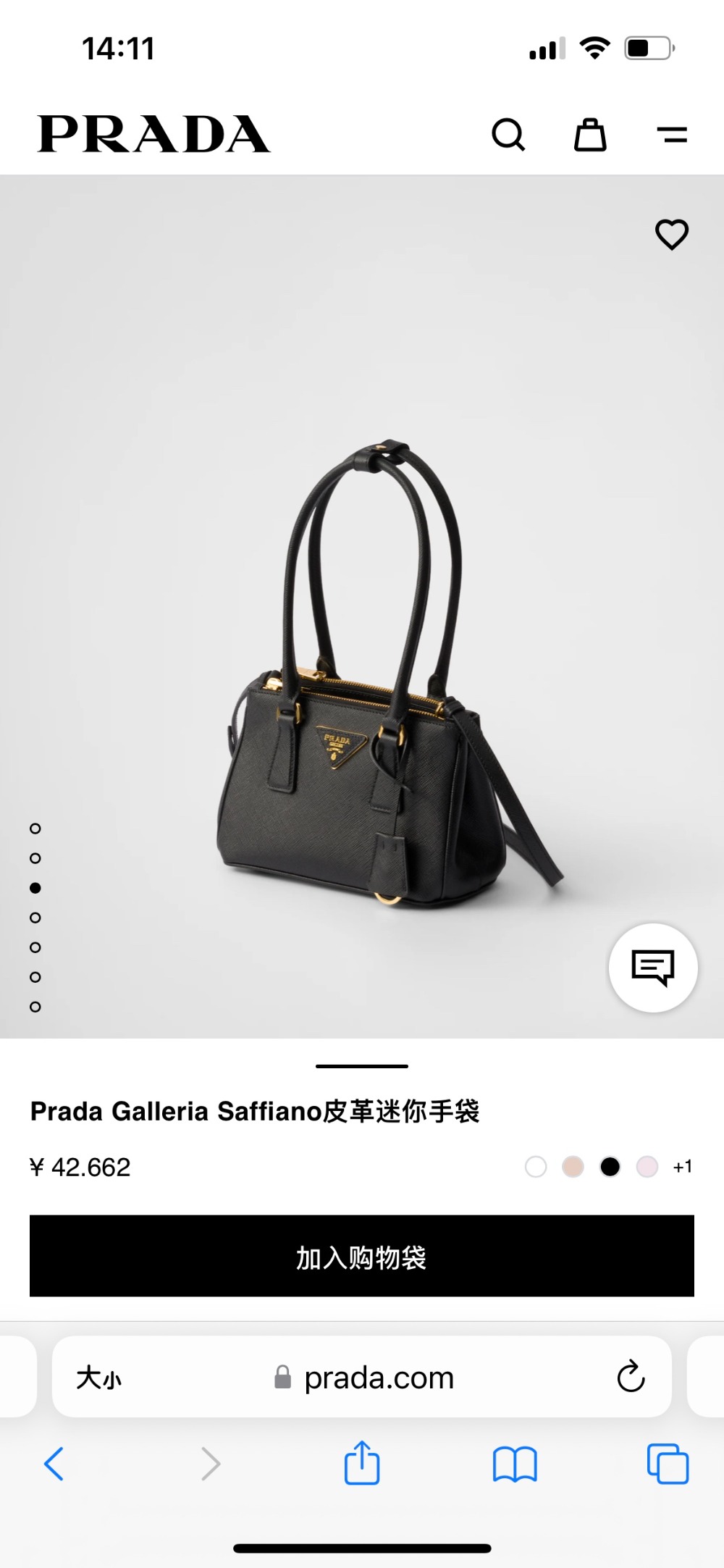Image resolution: width=724 pixels, height=1568 pixels.
Task: Tap the prada.com address bar
Action: (376, 1378)
